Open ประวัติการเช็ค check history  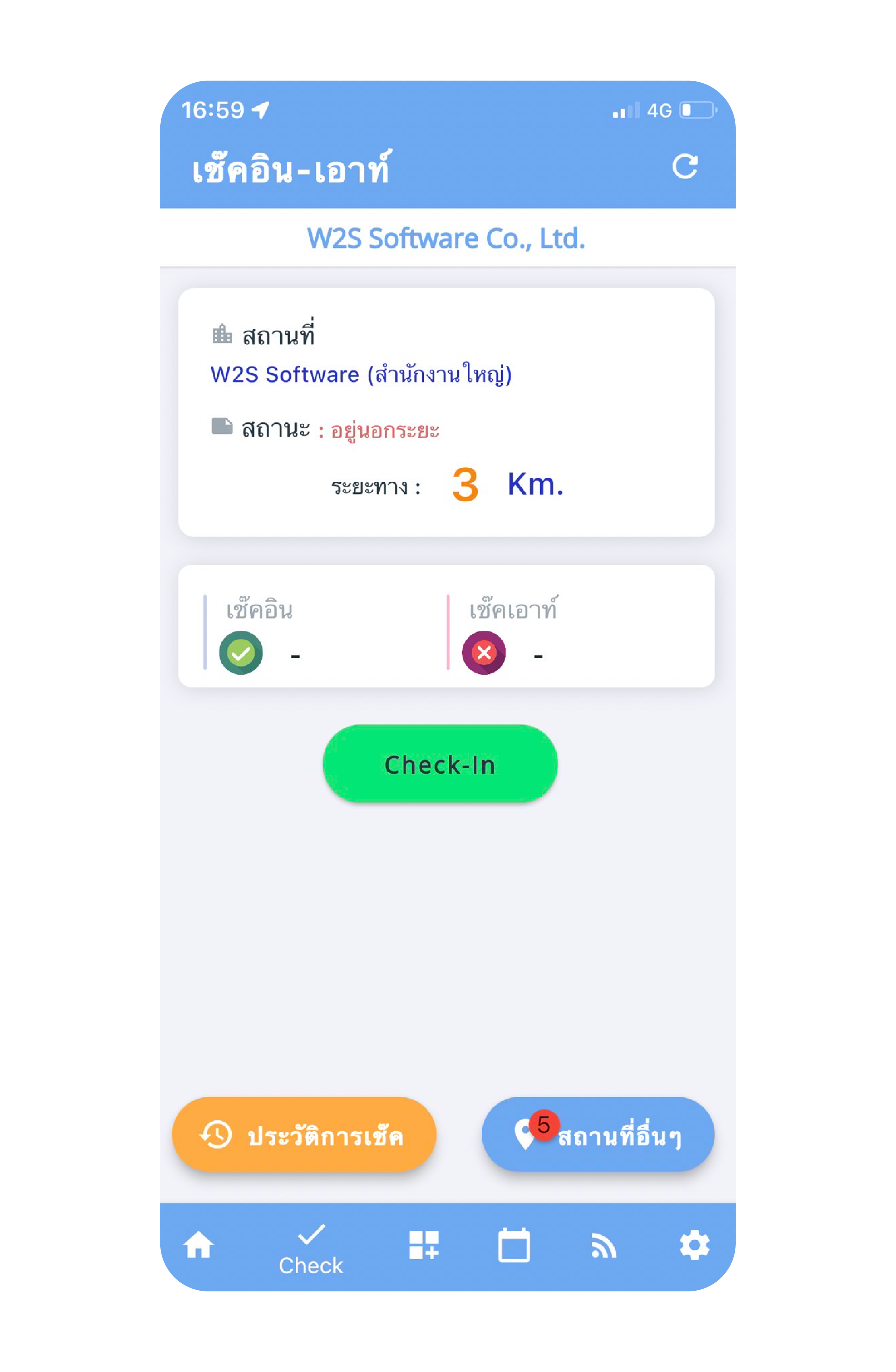click(x=304, y=1134)
